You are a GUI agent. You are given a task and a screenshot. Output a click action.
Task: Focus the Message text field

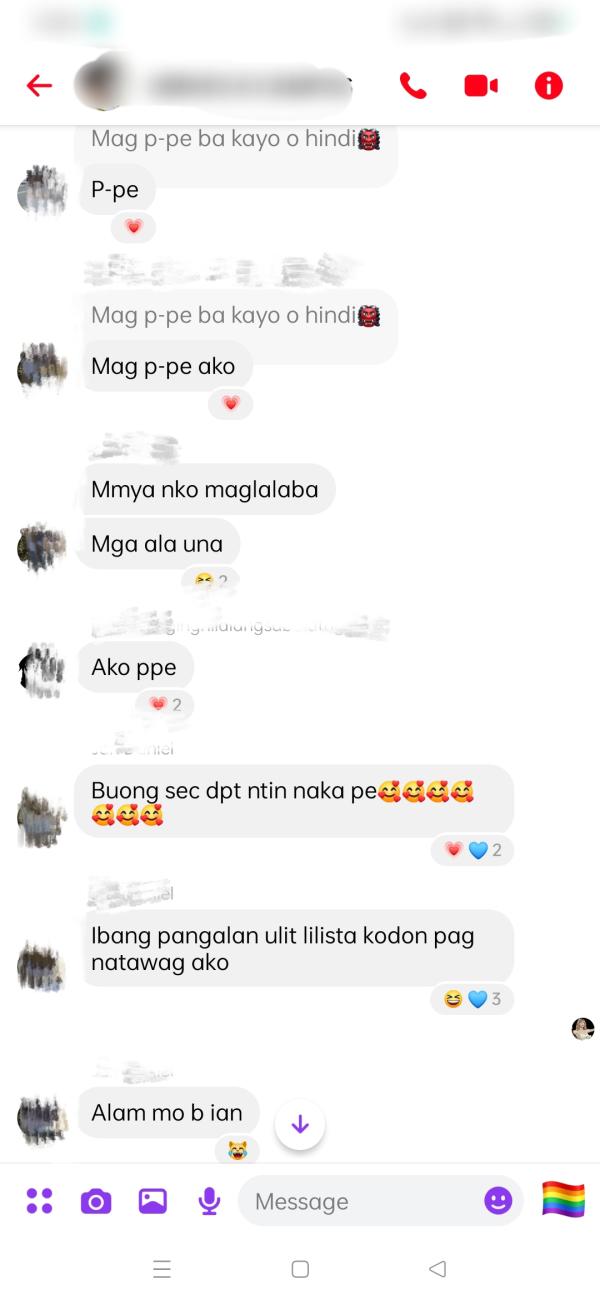[x=360, y=1201]
